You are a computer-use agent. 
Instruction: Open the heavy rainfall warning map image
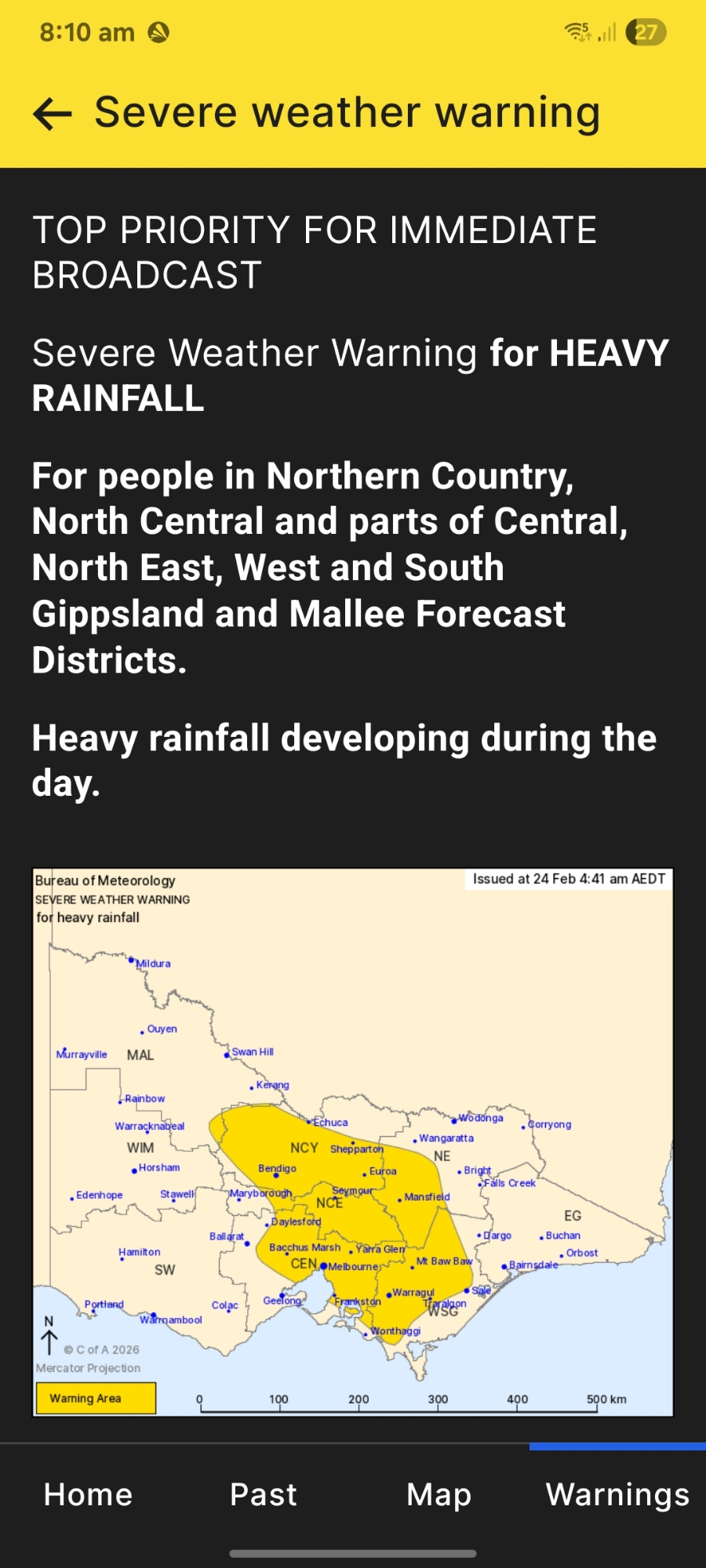coord(353,1142)
